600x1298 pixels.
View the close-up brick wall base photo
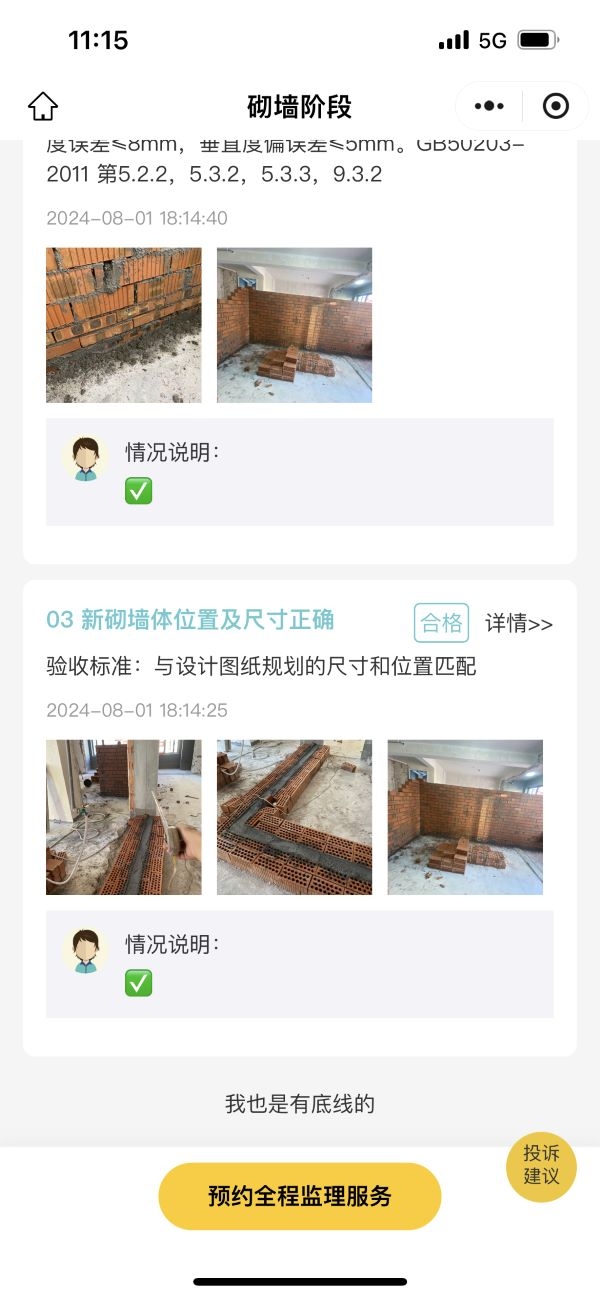(x=124, y=325)
